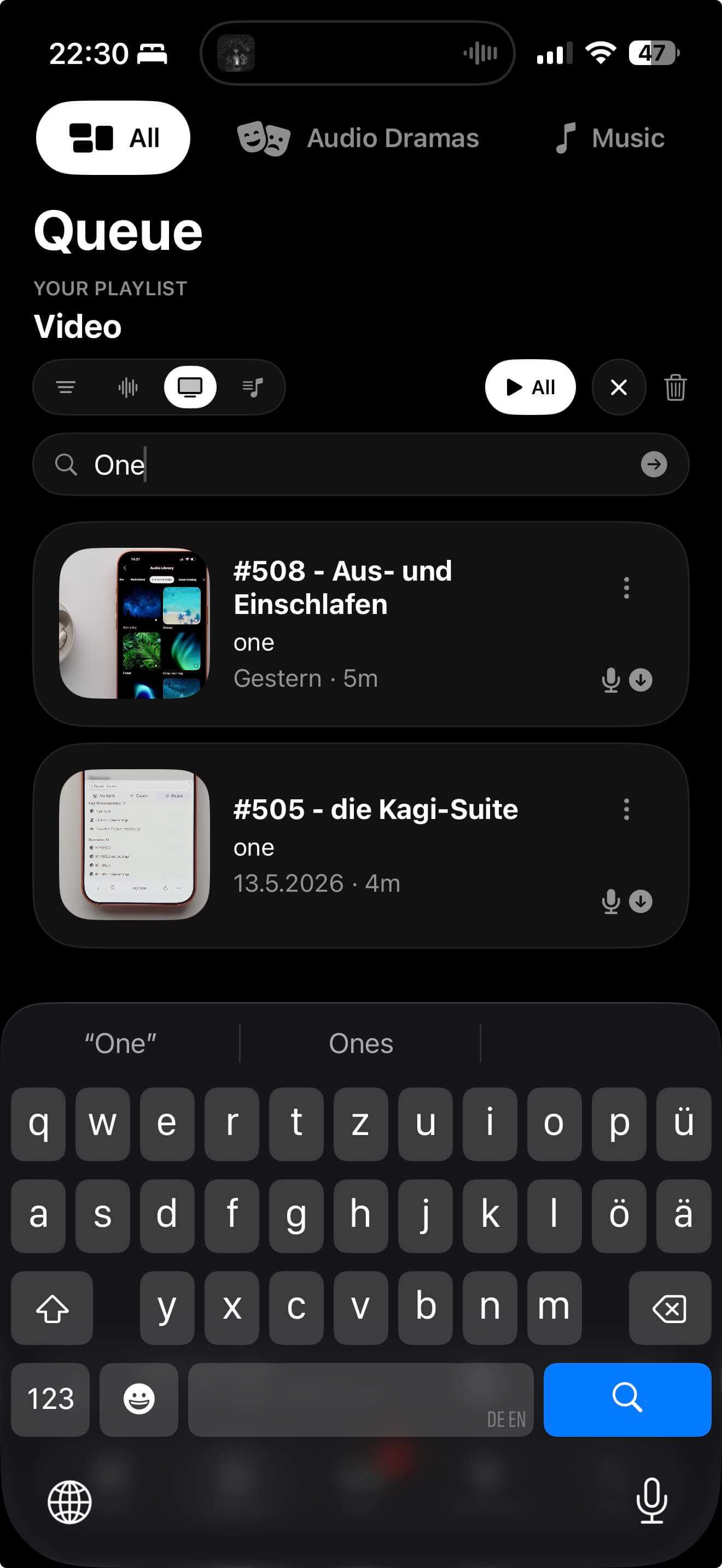Tap the search field containing One
722x1568 pixels.
click(x=360, y=464)
